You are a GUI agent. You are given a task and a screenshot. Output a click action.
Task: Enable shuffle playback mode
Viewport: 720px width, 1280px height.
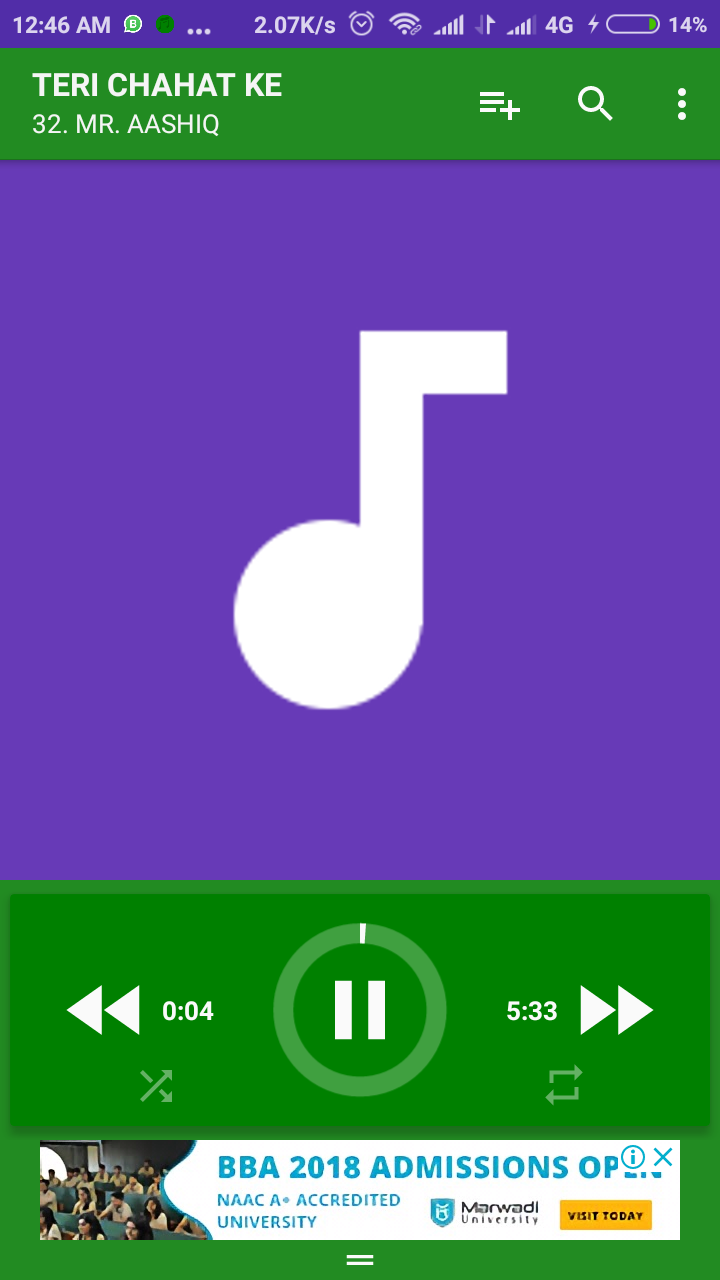[x=155, y=1085]
